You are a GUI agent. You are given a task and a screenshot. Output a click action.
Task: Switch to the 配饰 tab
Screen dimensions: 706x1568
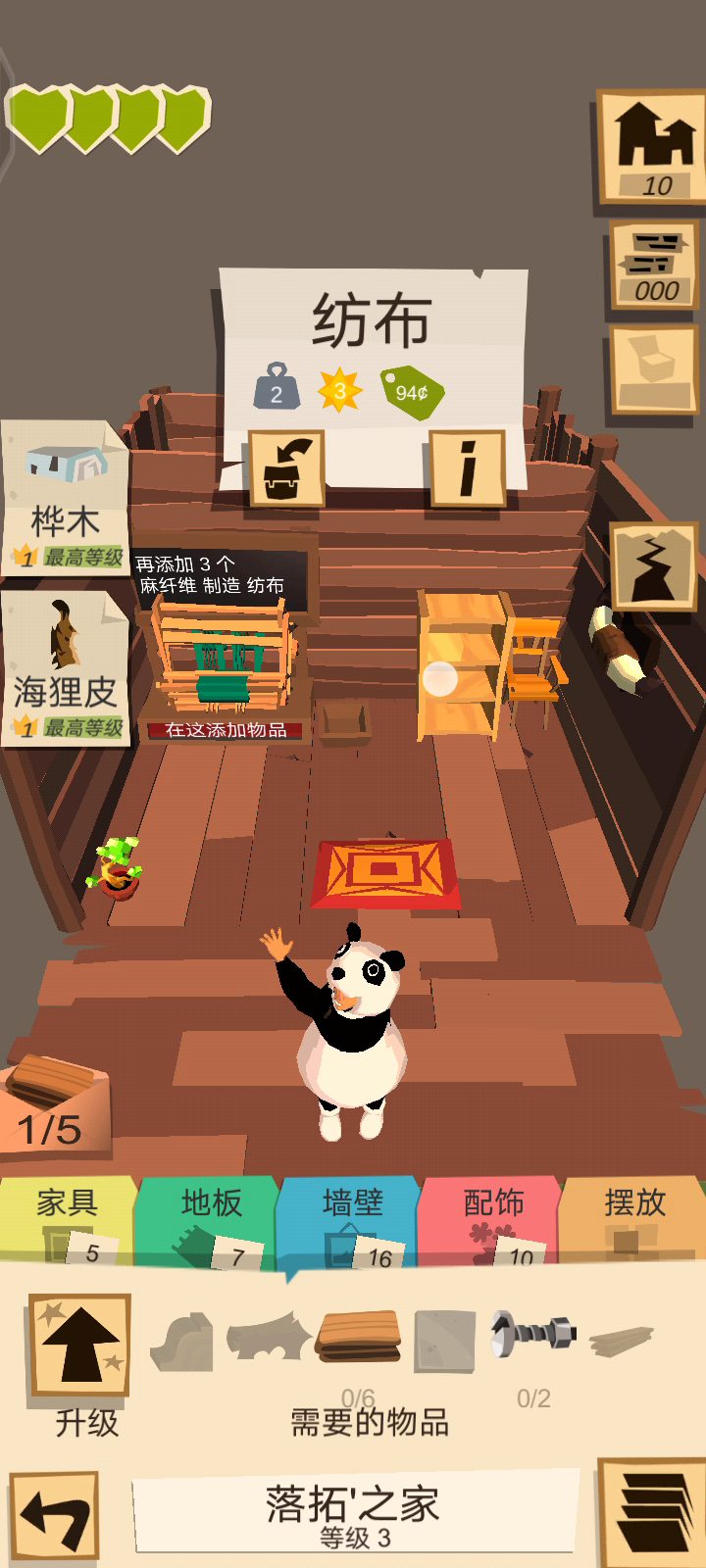pos(490,1220)
